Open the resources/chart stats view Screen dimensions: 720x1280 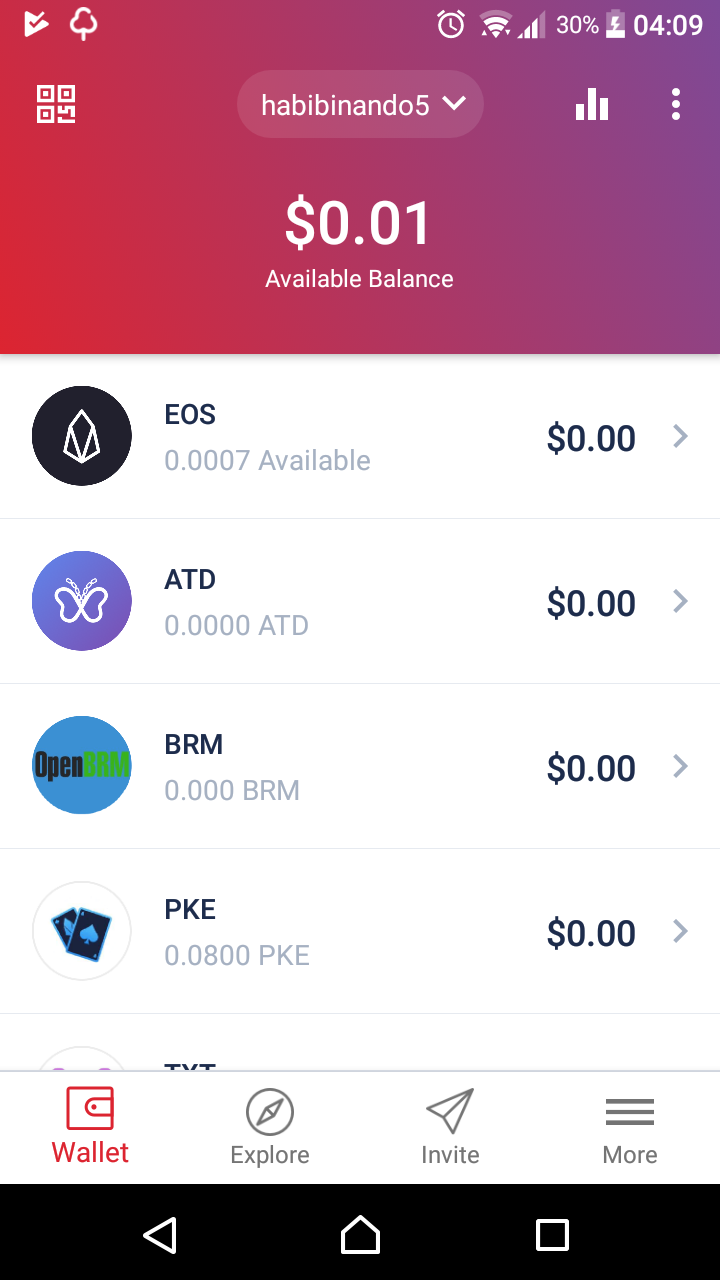[x=592, y=103]
